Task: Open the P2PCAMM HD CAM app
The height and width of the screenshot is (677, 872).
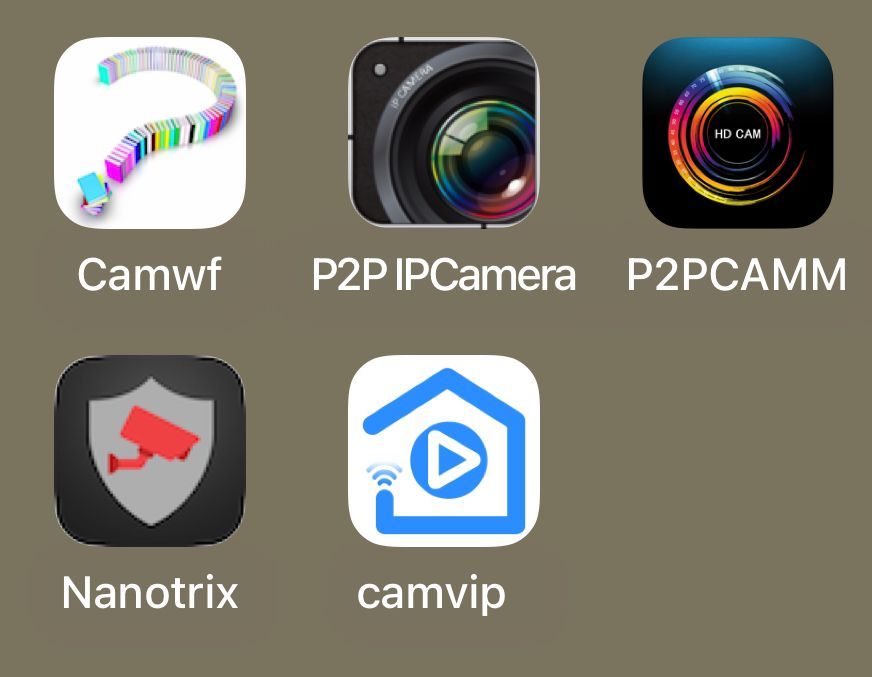Action: [737, 133]
